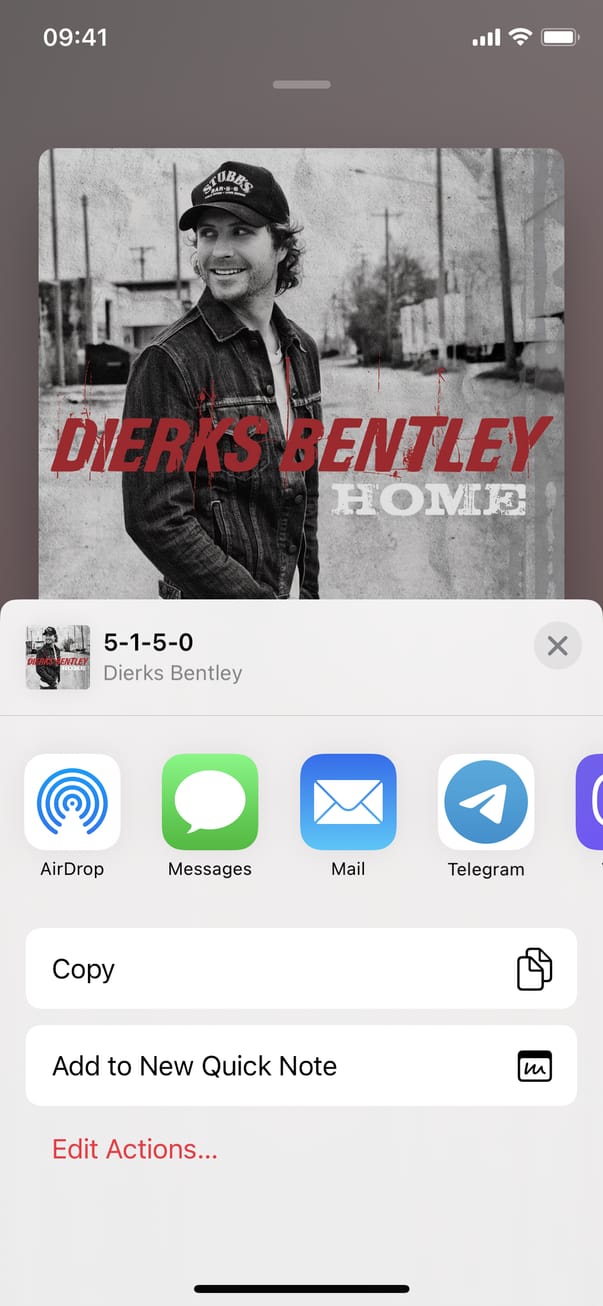The width and height of the screenshot is (603, 1306).
Task: Add to New Quick Note
Action: (301, 1066)
